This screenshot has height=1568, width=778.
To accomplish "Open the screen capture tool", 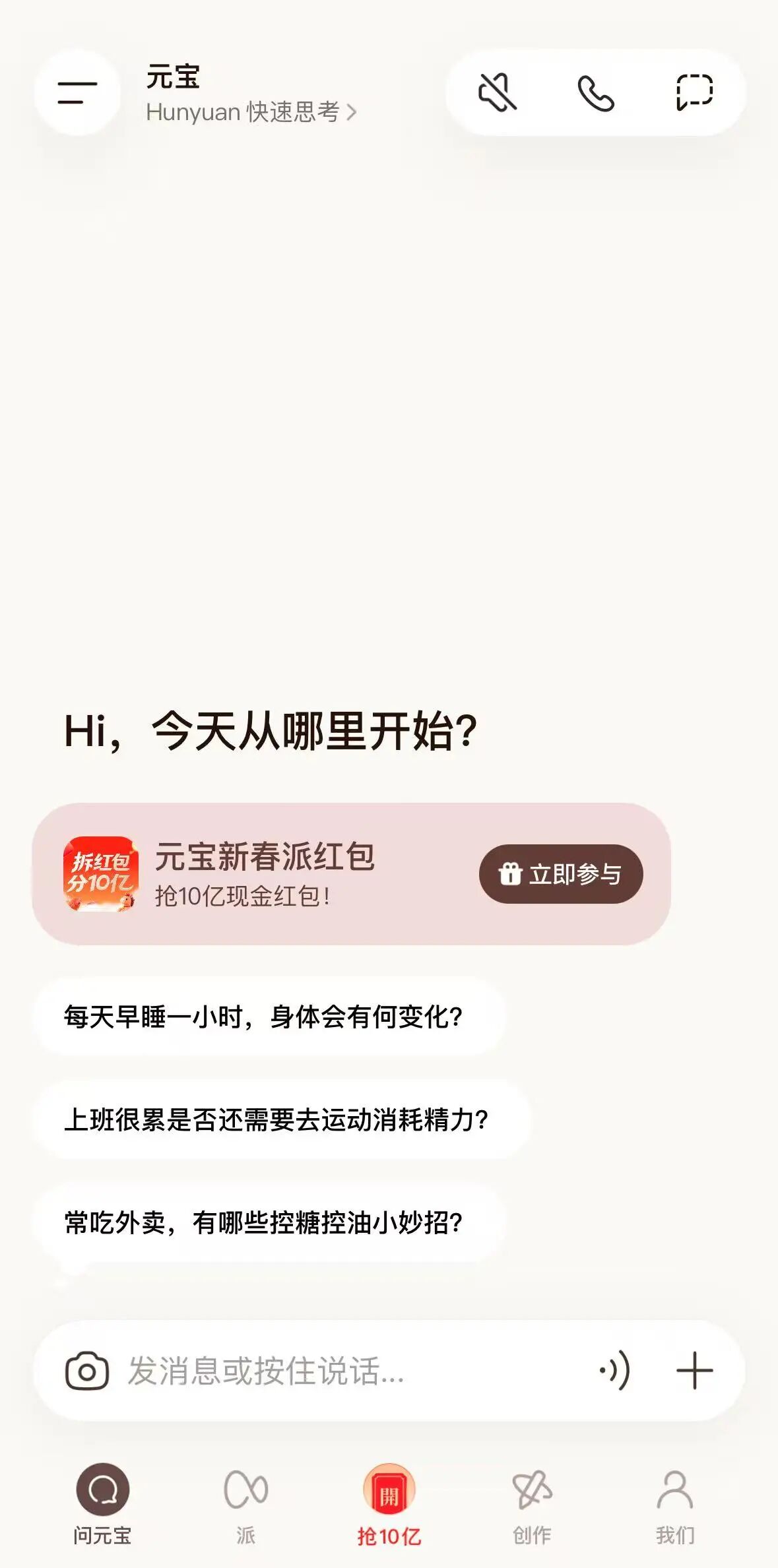I will [x=696, y=94].
